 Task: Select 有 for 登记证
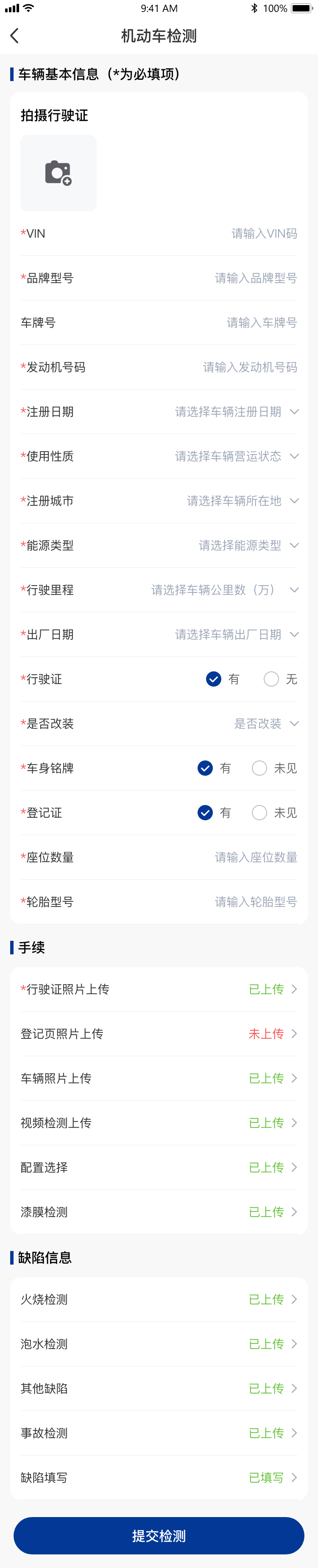coord(206,813)
